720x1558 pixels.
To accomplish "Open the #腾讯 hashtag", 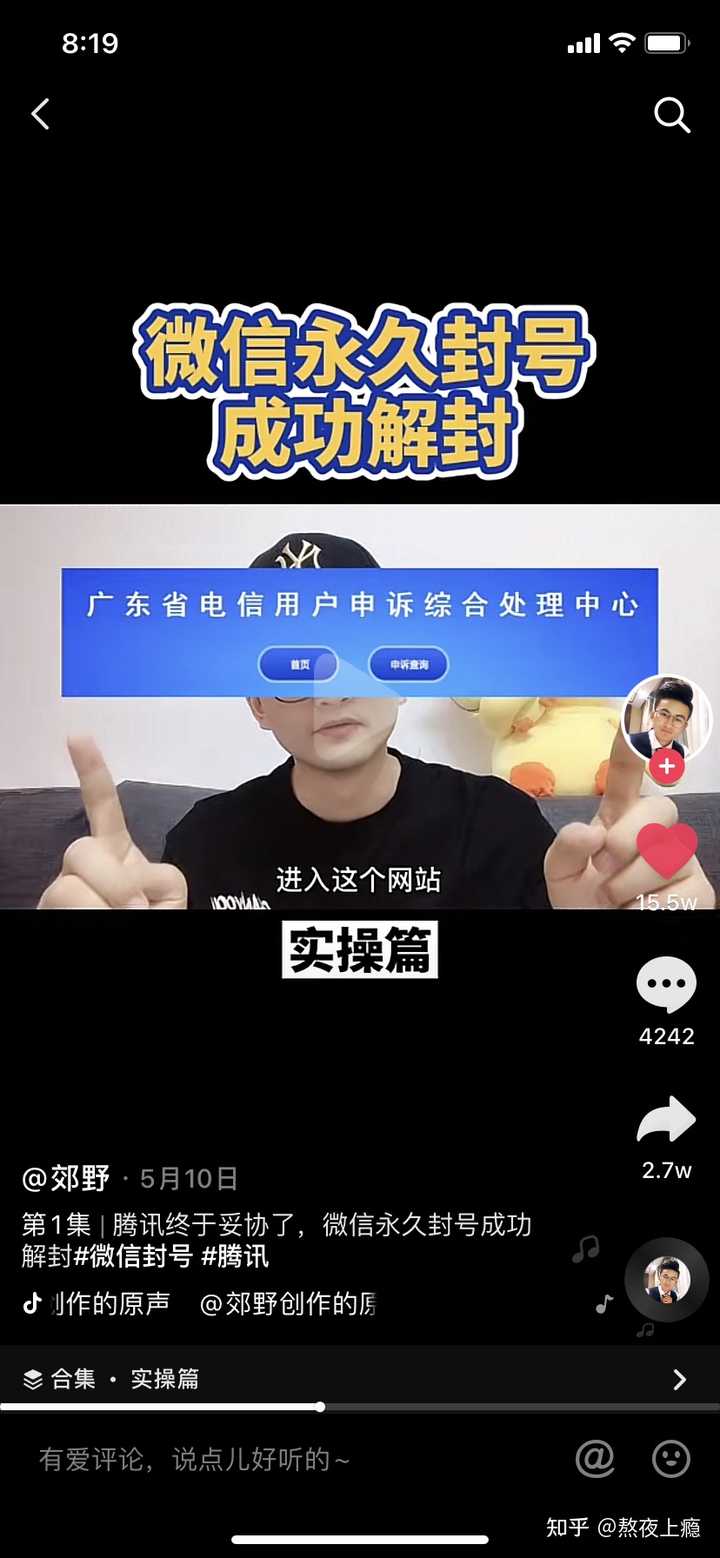I will click(x=236, y=1256).
